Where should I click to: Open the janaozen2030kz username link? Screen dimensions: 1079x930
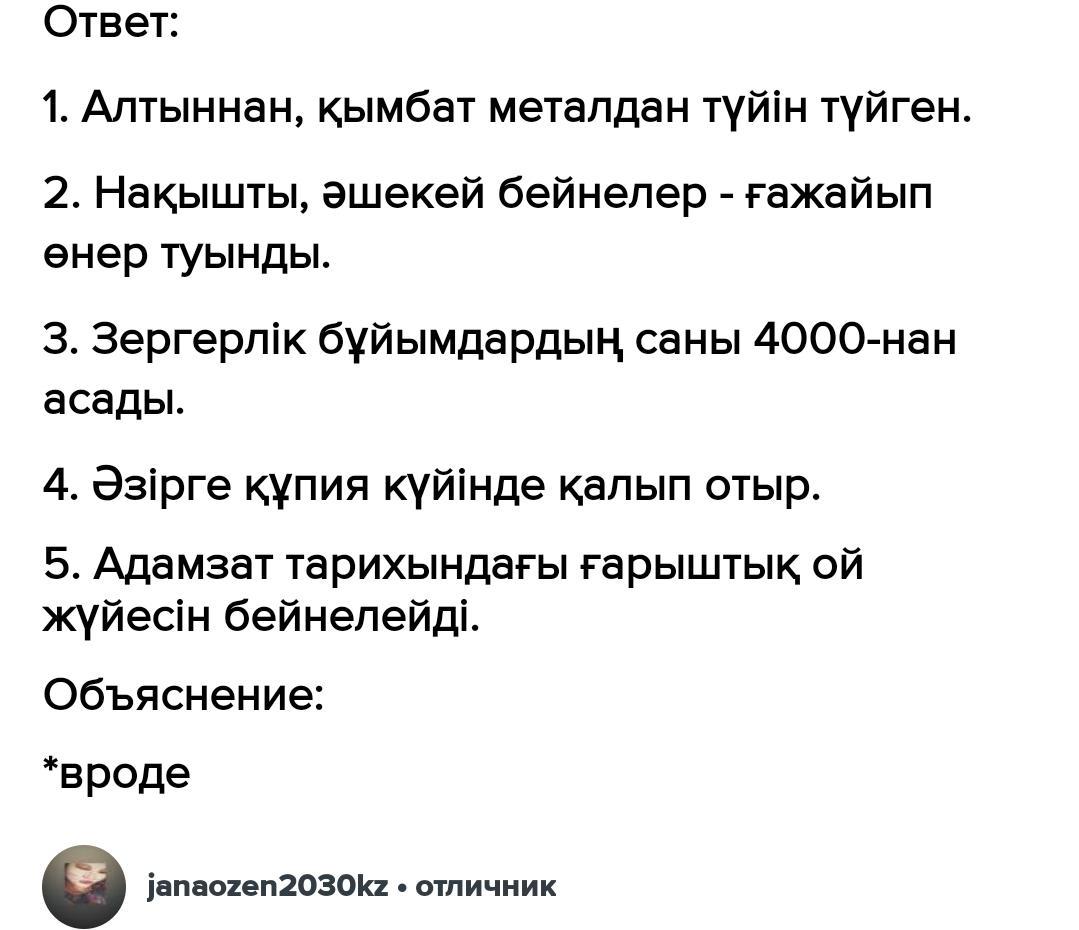click(267, 886)
